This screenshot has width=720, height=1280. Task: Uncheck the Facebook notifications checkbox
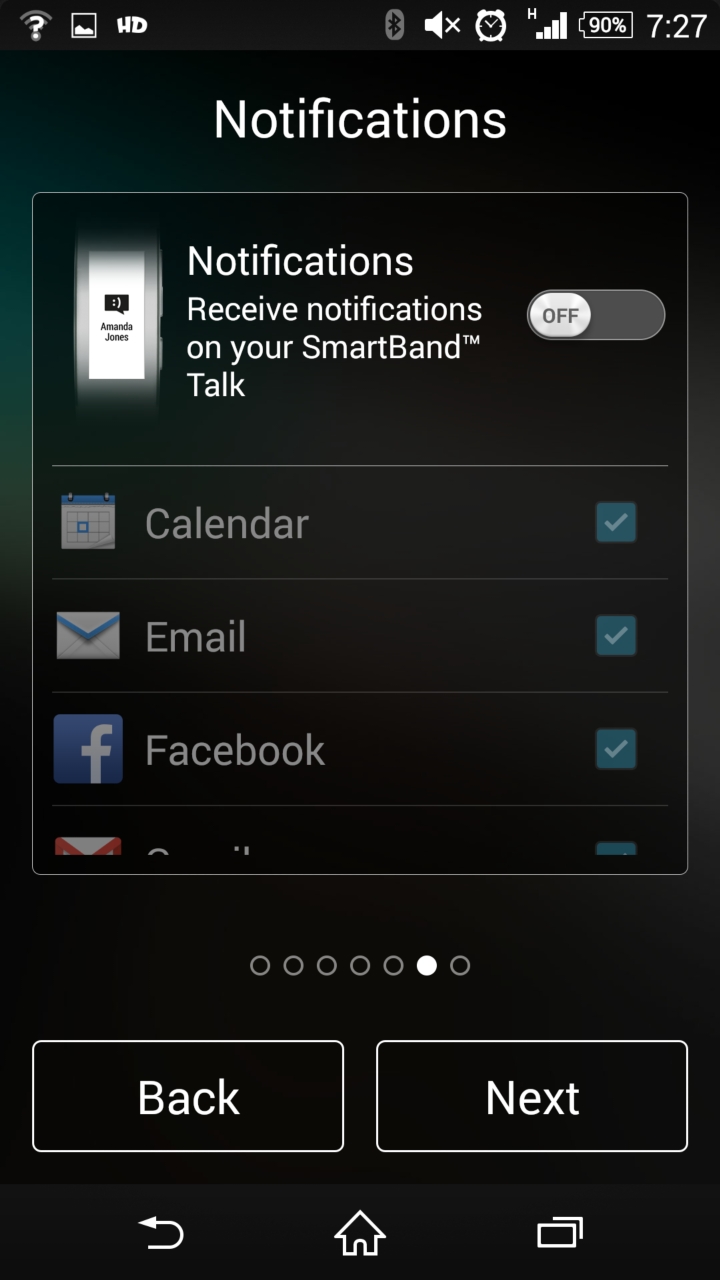616,748
